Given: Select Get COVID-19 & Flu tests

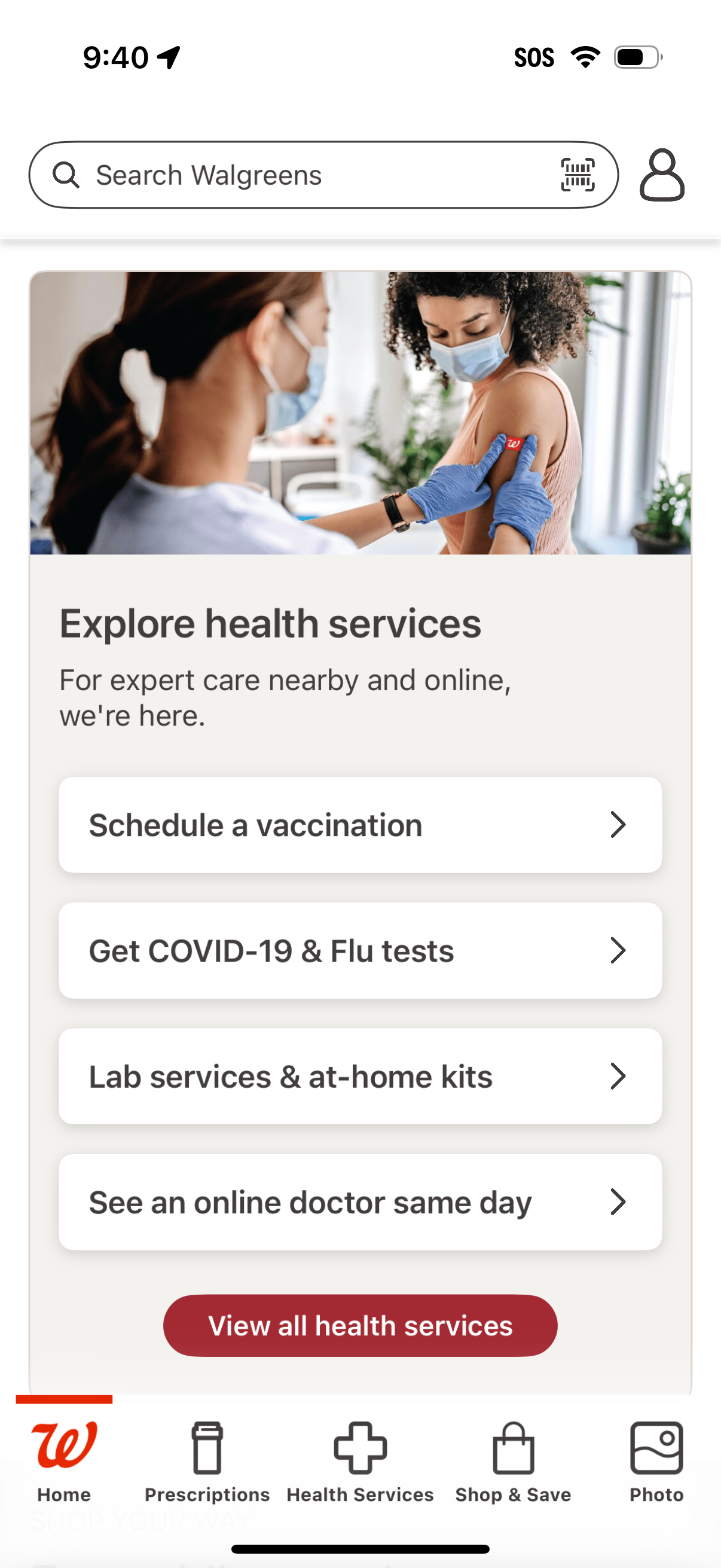Looking at the screenshot, I should coord(360,950).
